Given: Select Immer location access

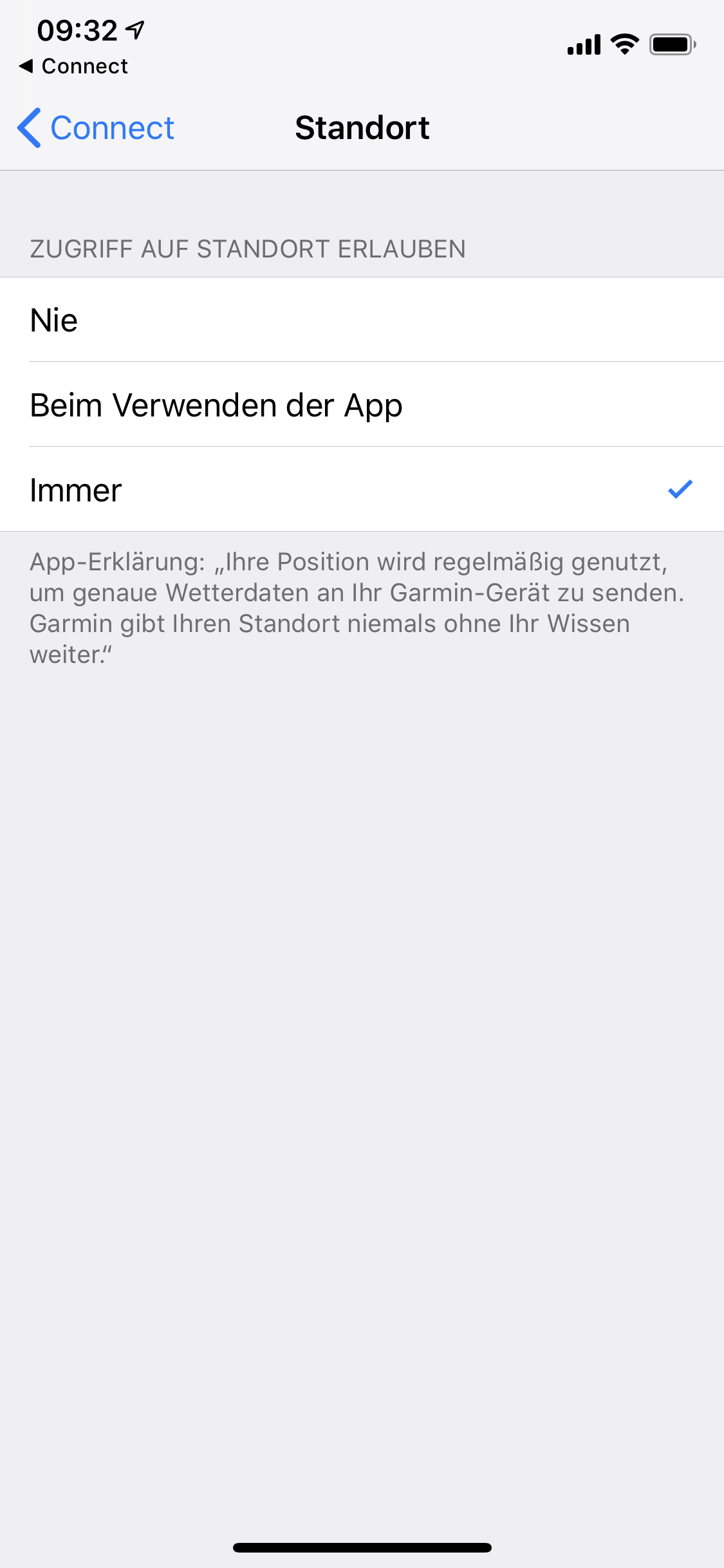Looking at the screenshot, I should coord(362,490).
